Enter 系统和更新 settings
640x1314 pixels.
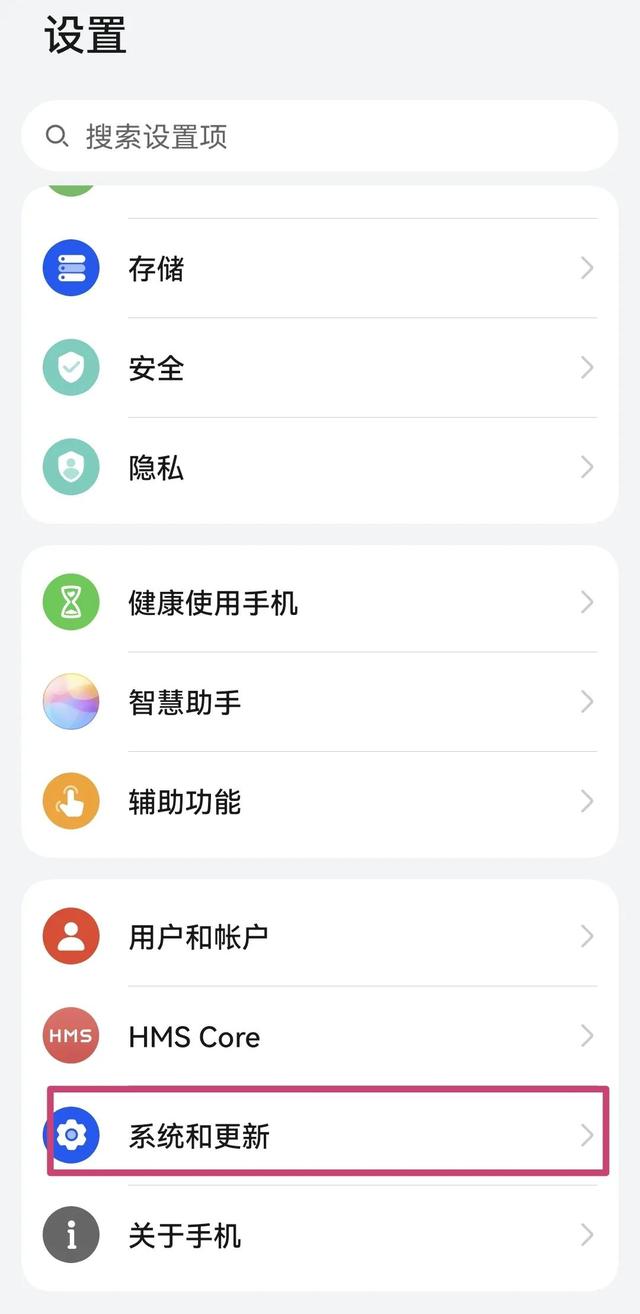pos(320,1136)
